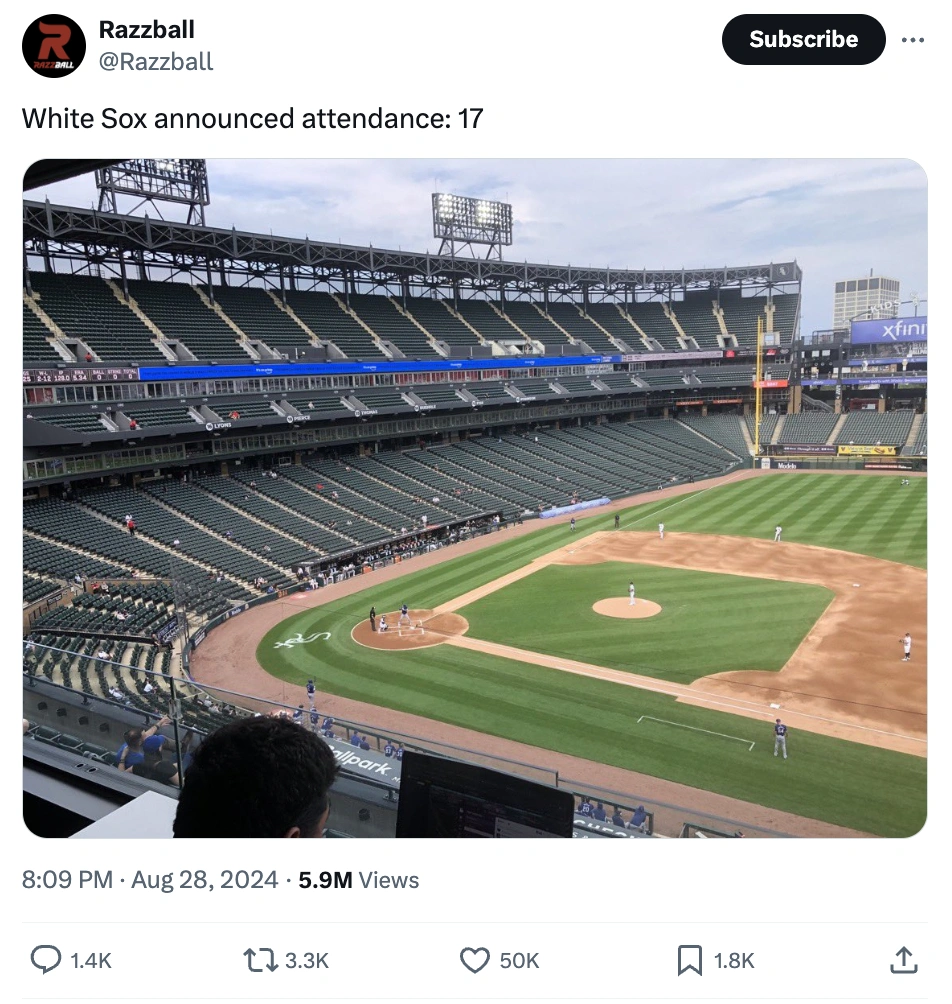The height and width of the screenshot is (1004, 952).
Task: Click the 3.3K reposts count
Action: coord(306,960)
